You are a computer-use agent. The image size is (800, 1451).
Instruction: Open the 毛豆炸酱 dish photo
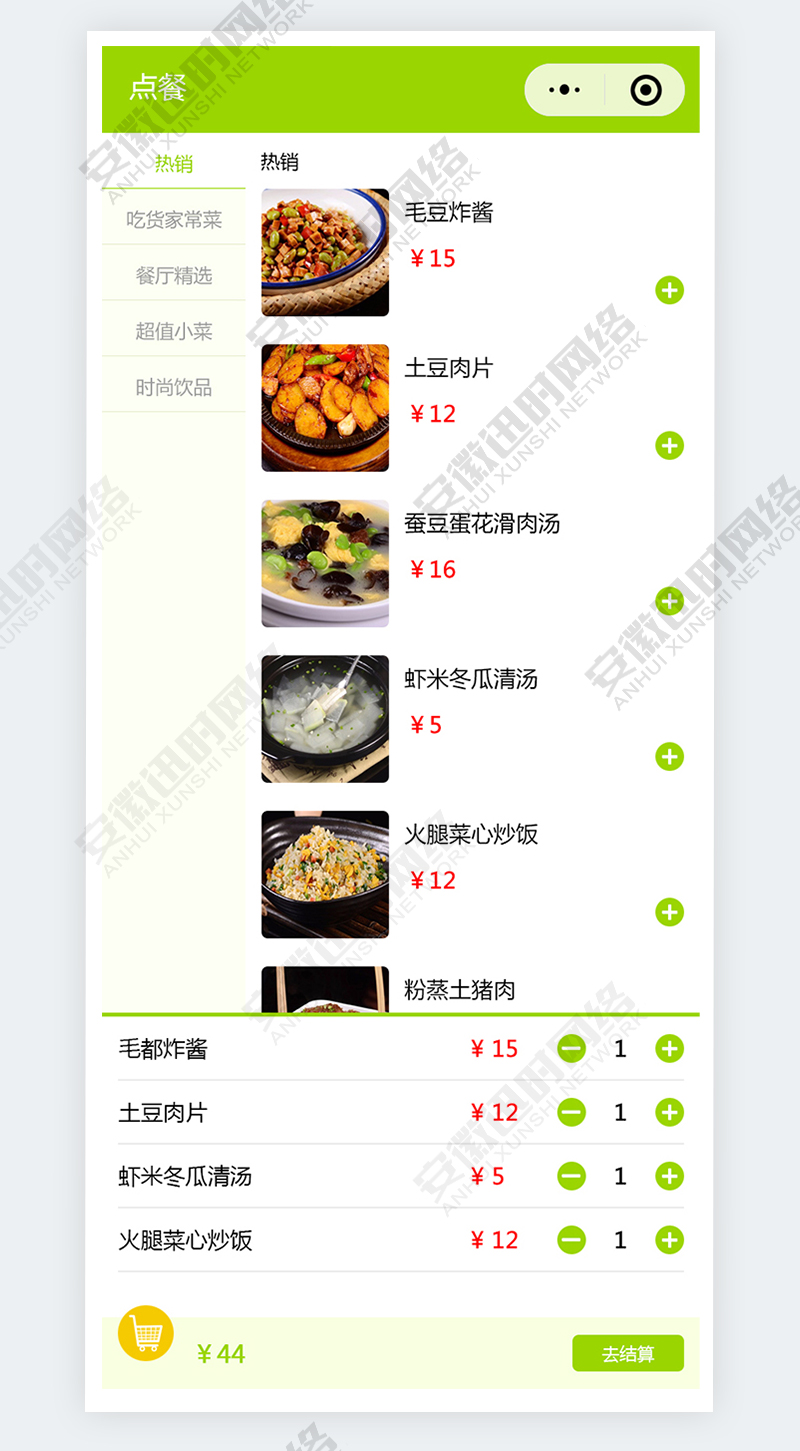pos(325,252)
